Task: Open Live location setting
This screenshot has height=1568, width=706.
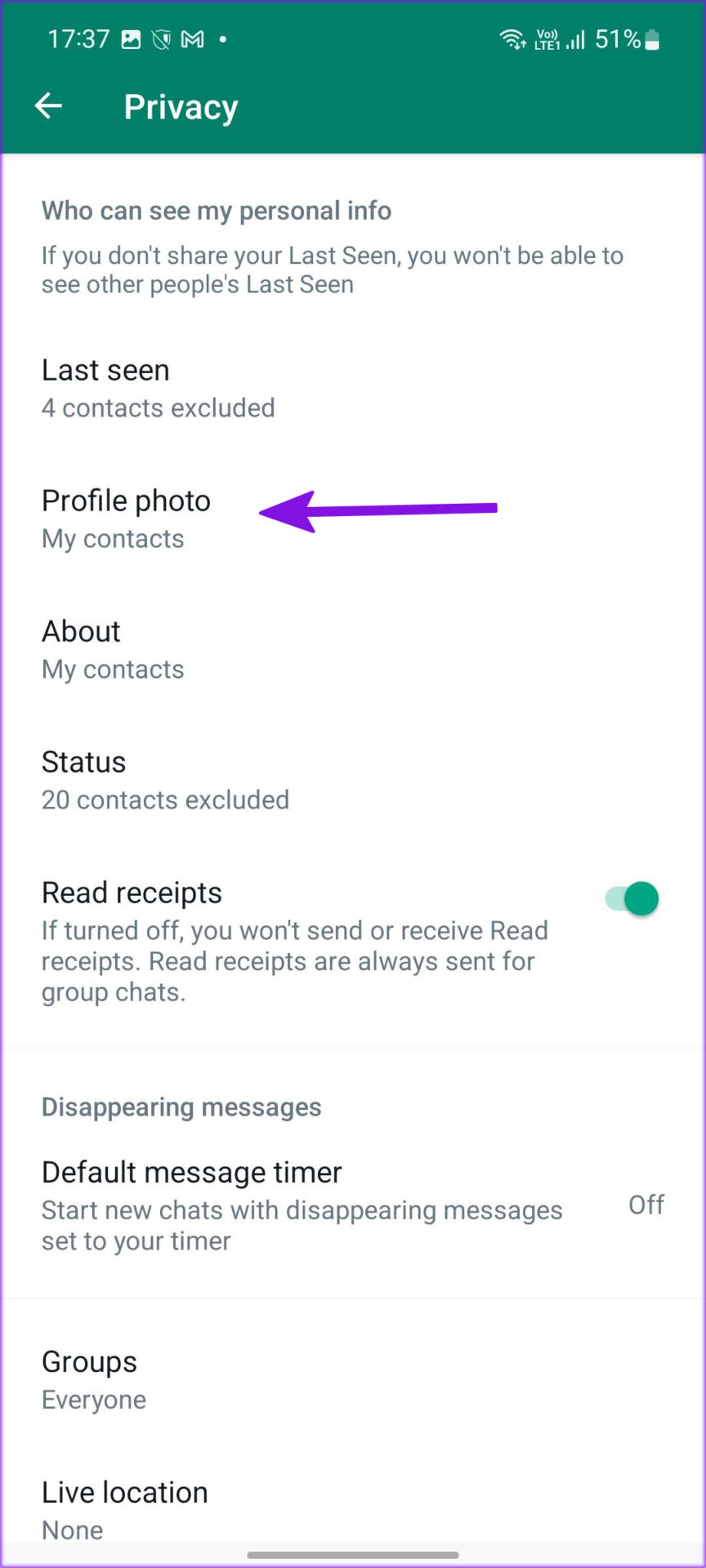Action: pos(353,1510)
